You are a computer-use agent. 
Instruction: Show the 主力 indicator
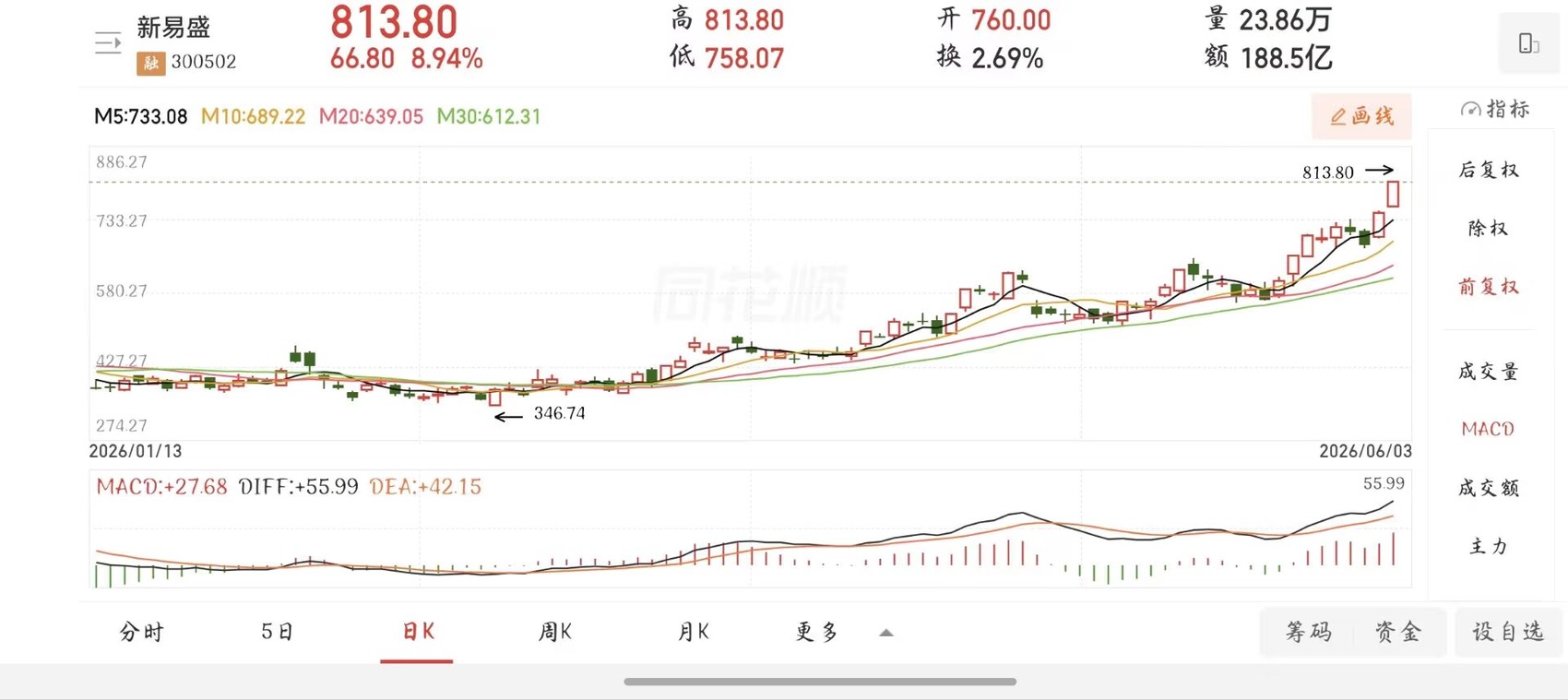click(1488, 547)
